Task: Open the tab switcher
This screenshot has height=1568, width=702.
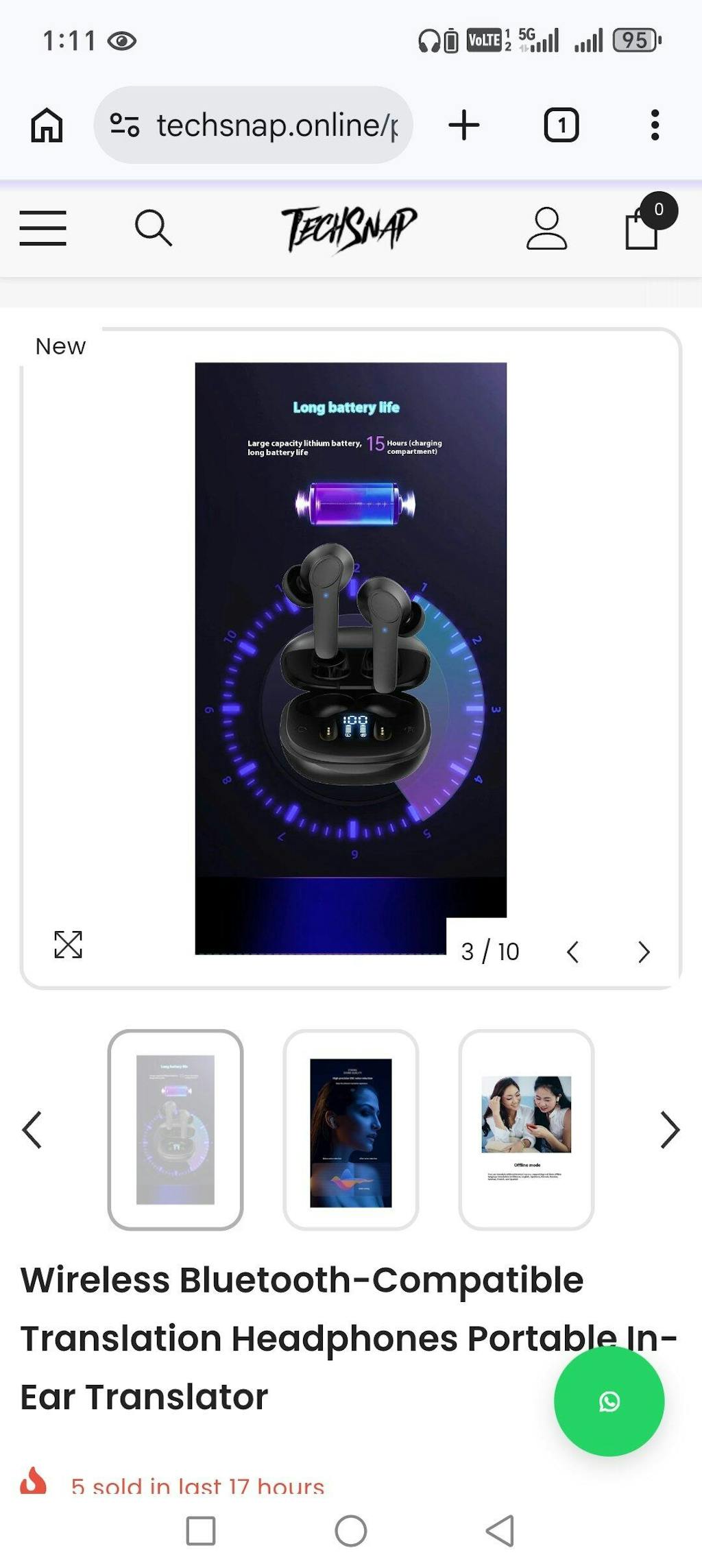Action: coord(561,125)
